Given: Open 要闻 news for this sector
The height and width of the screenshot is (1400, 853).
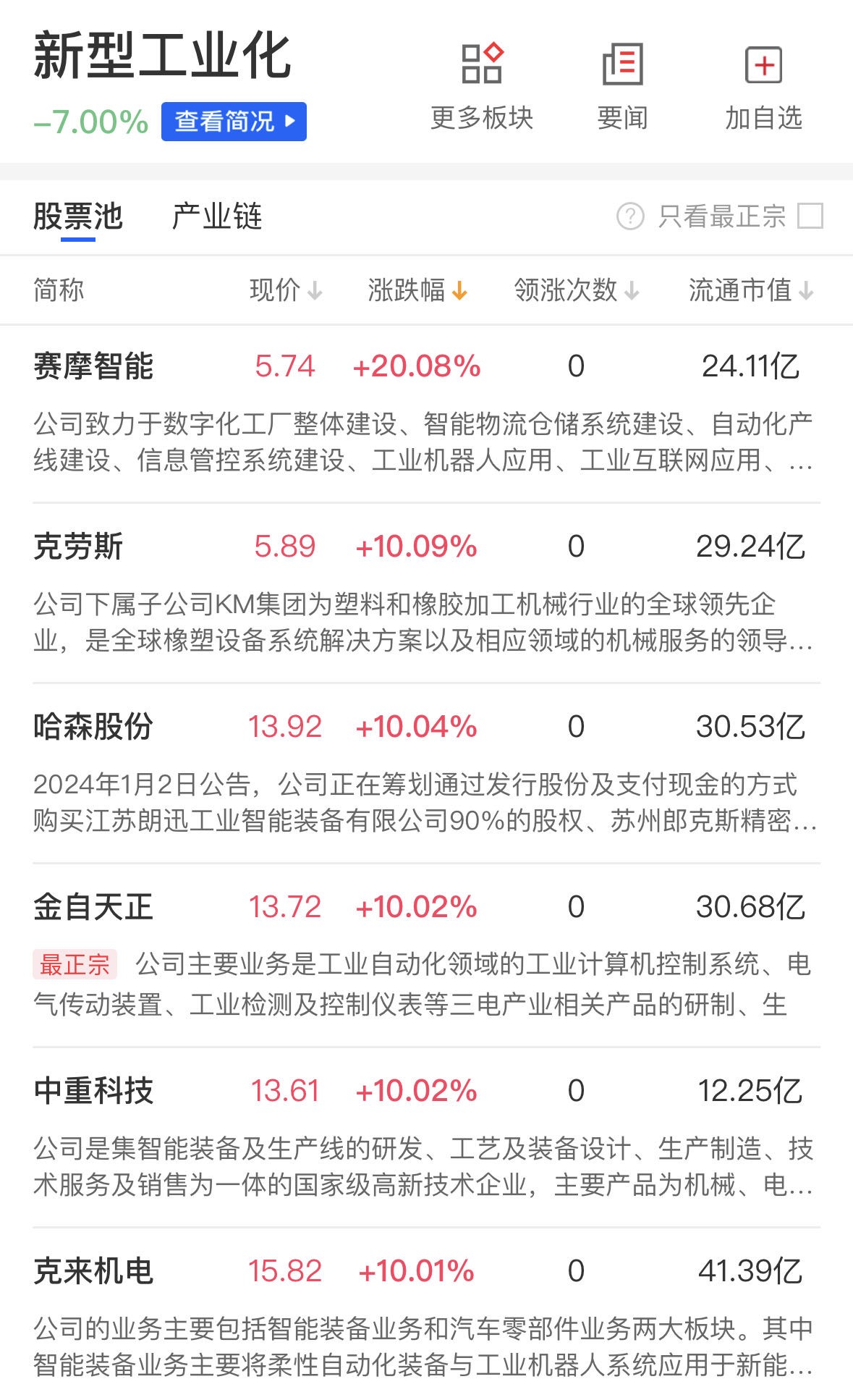Looking at the screenshot, I should pyautogui.click(x=622, y=87).
